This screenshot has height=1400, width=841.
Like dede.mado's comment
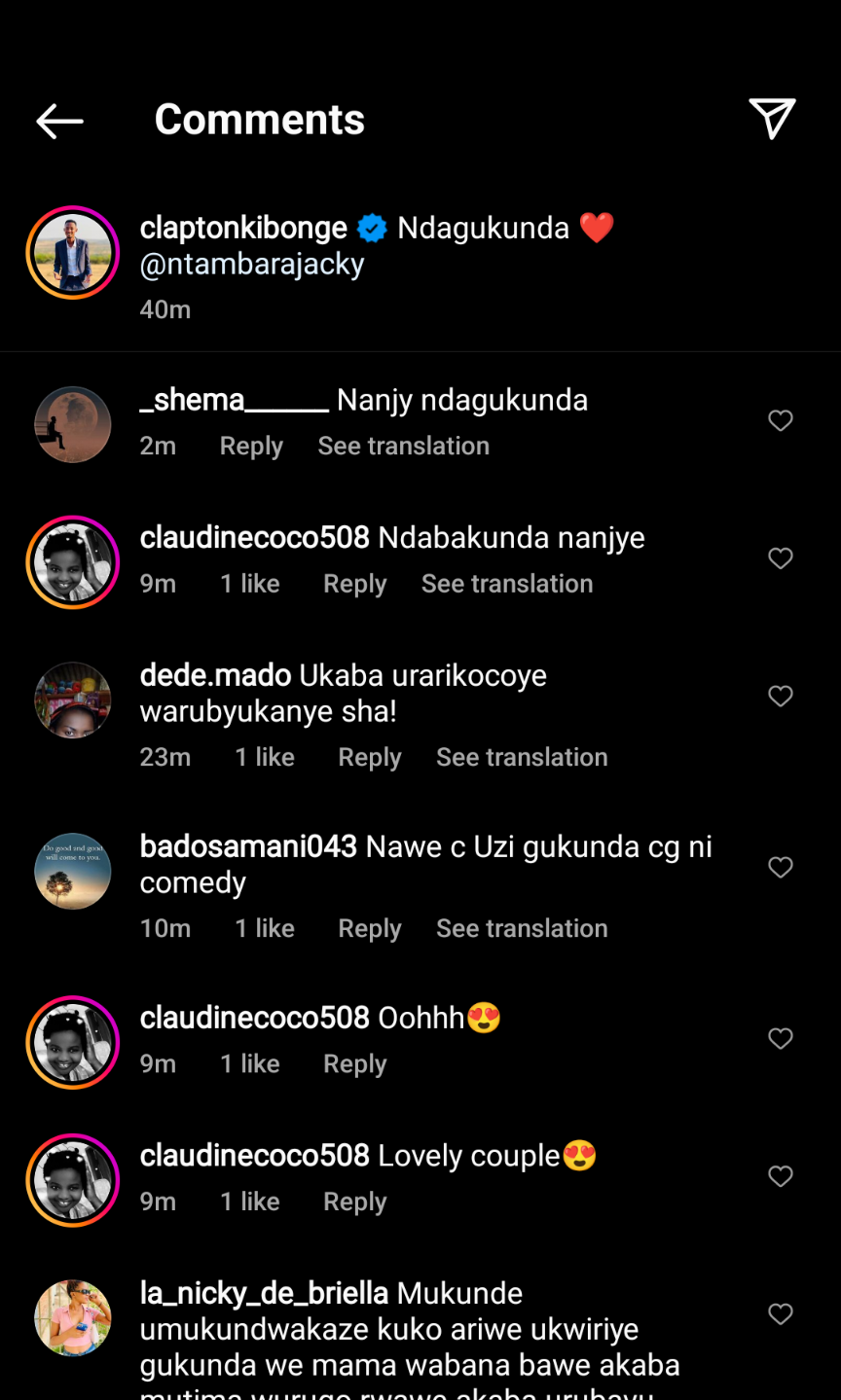781,697
